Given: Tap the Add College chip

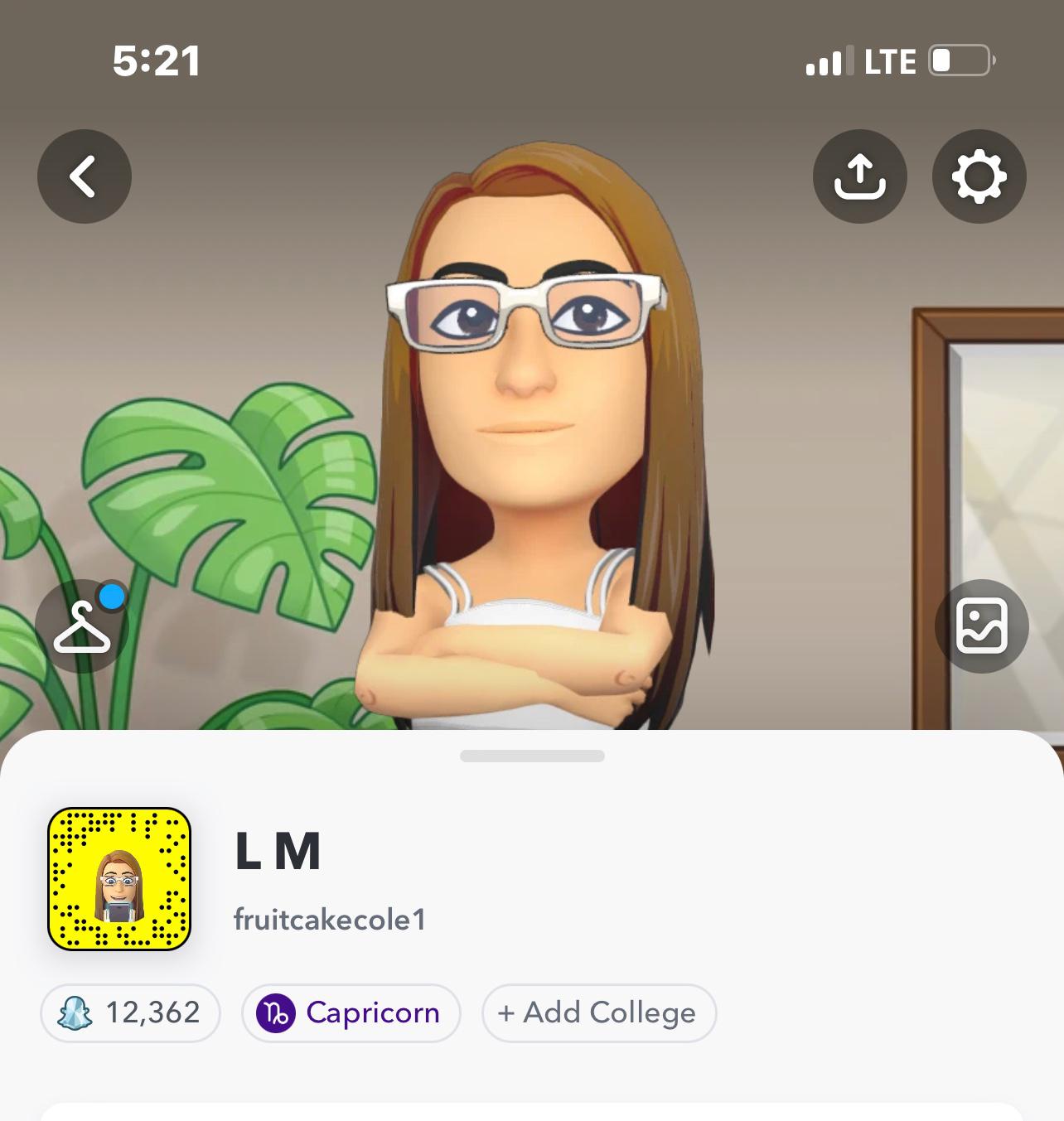Looking at the screenshot, I should pyautogui.click(x=598, y=1012).
